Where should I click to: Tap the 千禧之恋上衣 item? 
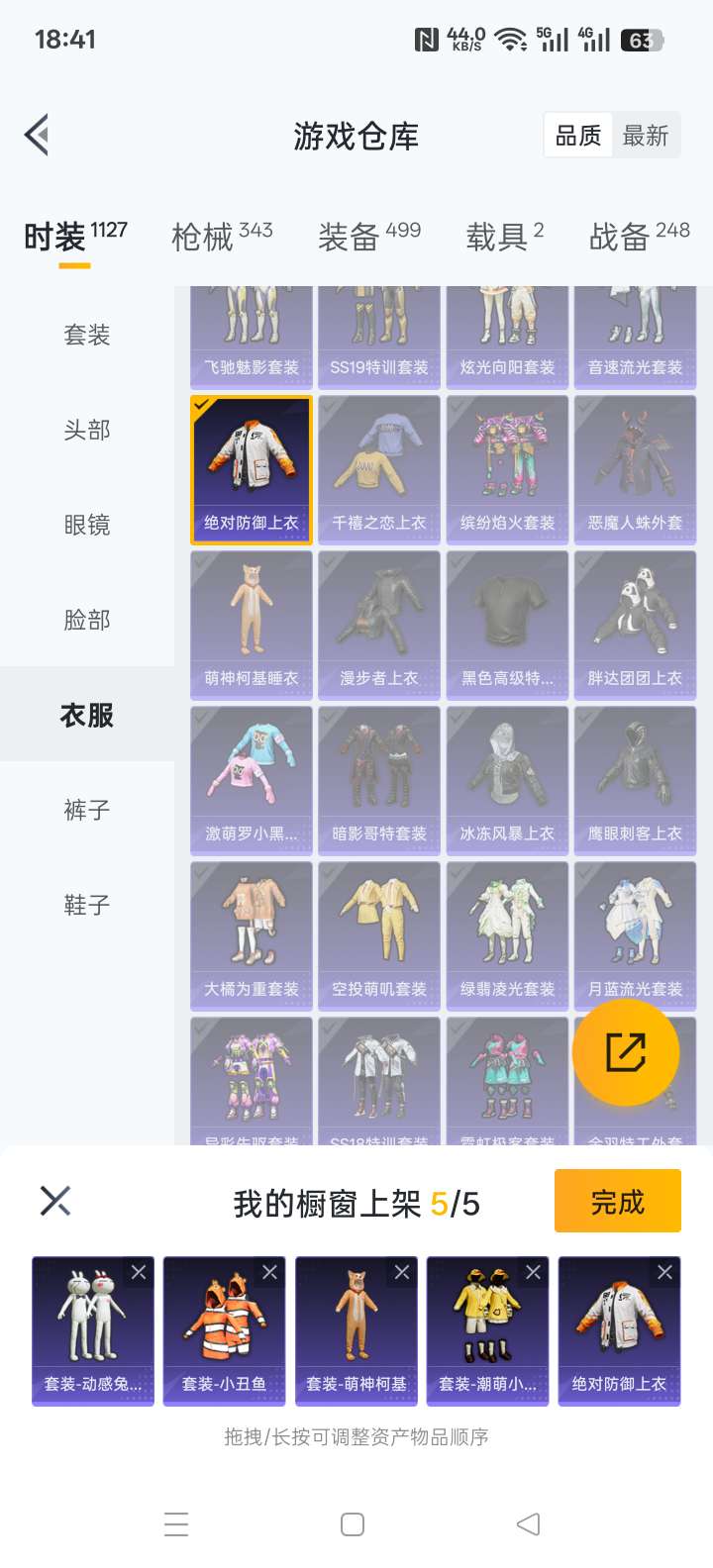tap(379, 470)
